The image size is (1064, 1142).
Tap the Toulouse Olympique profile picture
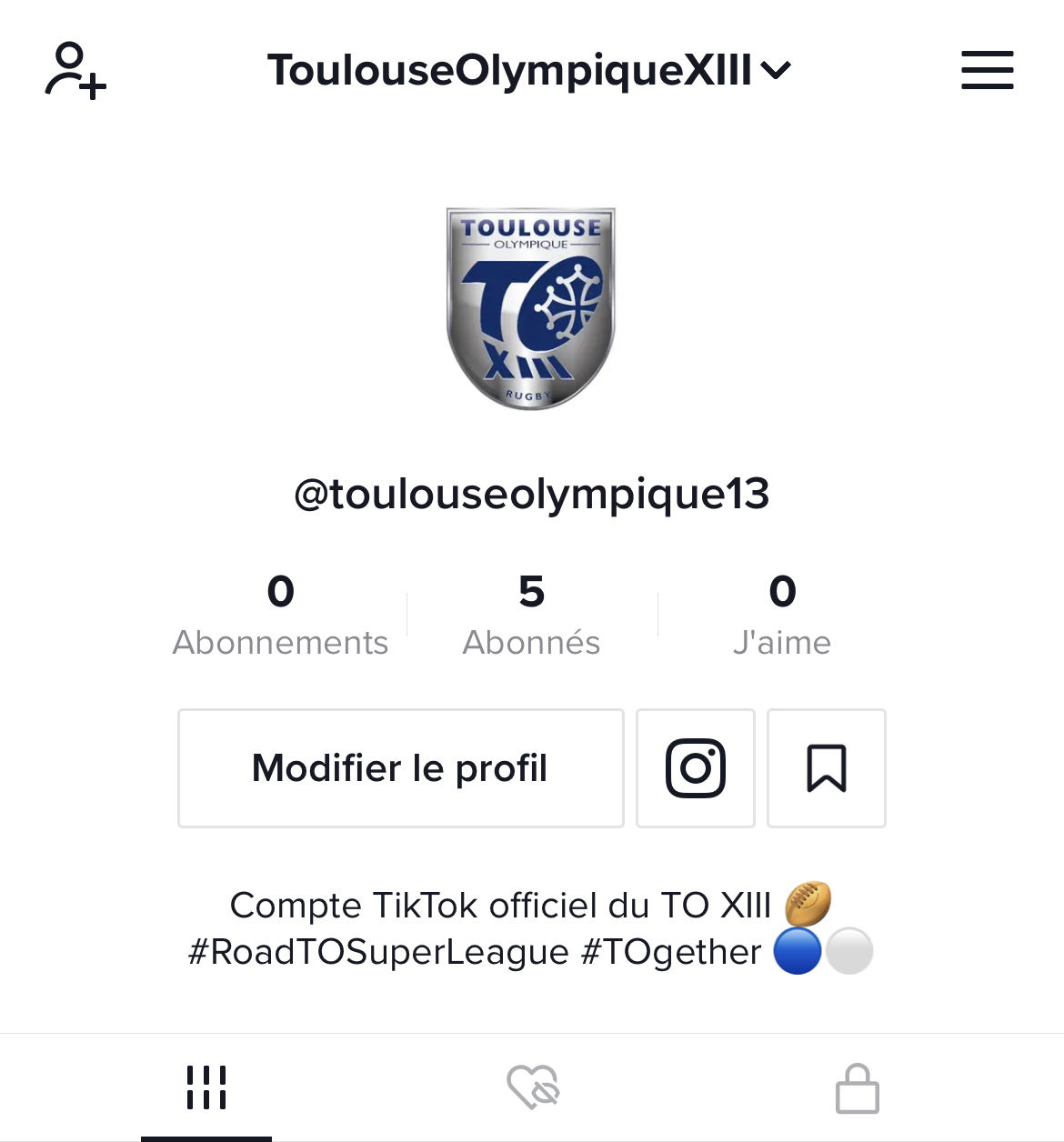531,309
